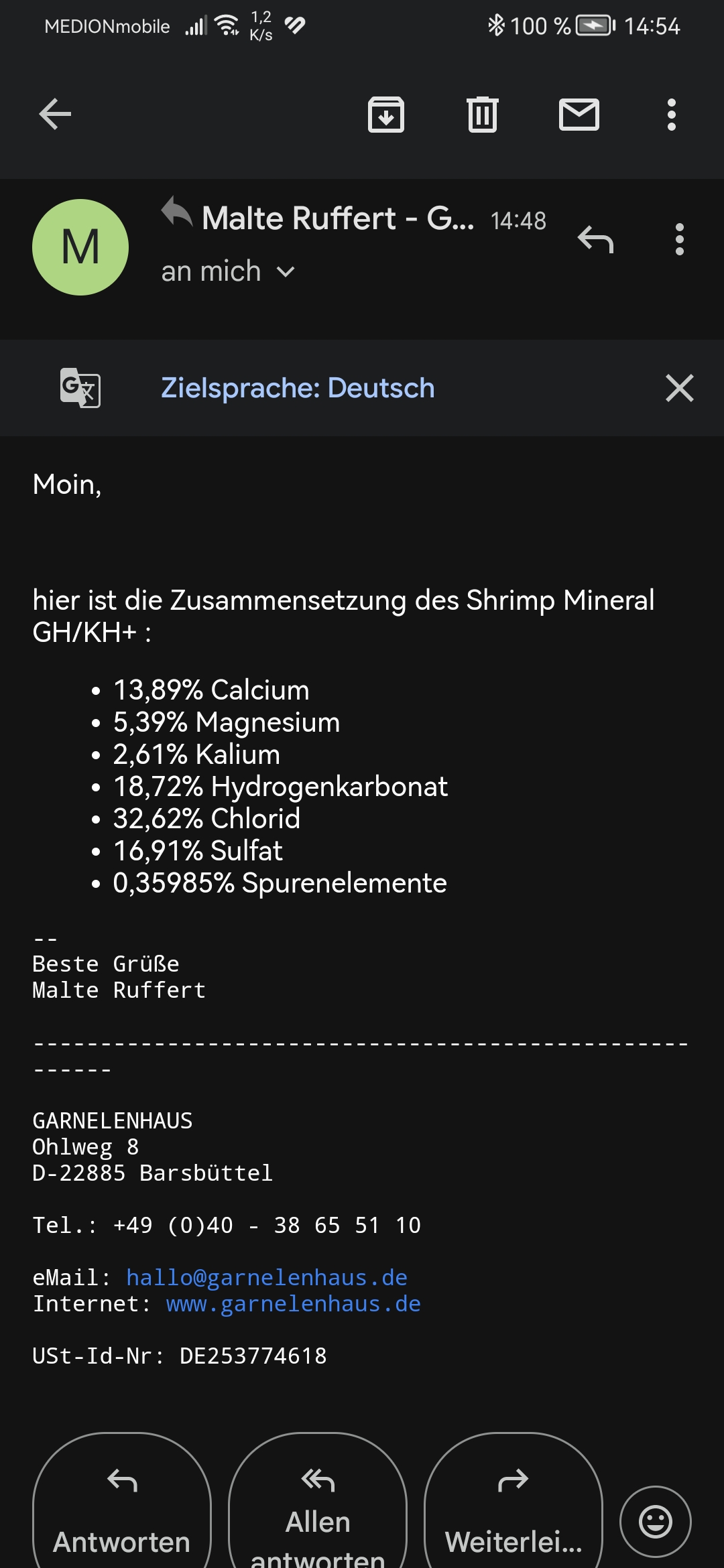Image resolution: width=724 pixels, height=1568 pixels.
Task: Open the message options three-dot menu
Action: point(679,239)
